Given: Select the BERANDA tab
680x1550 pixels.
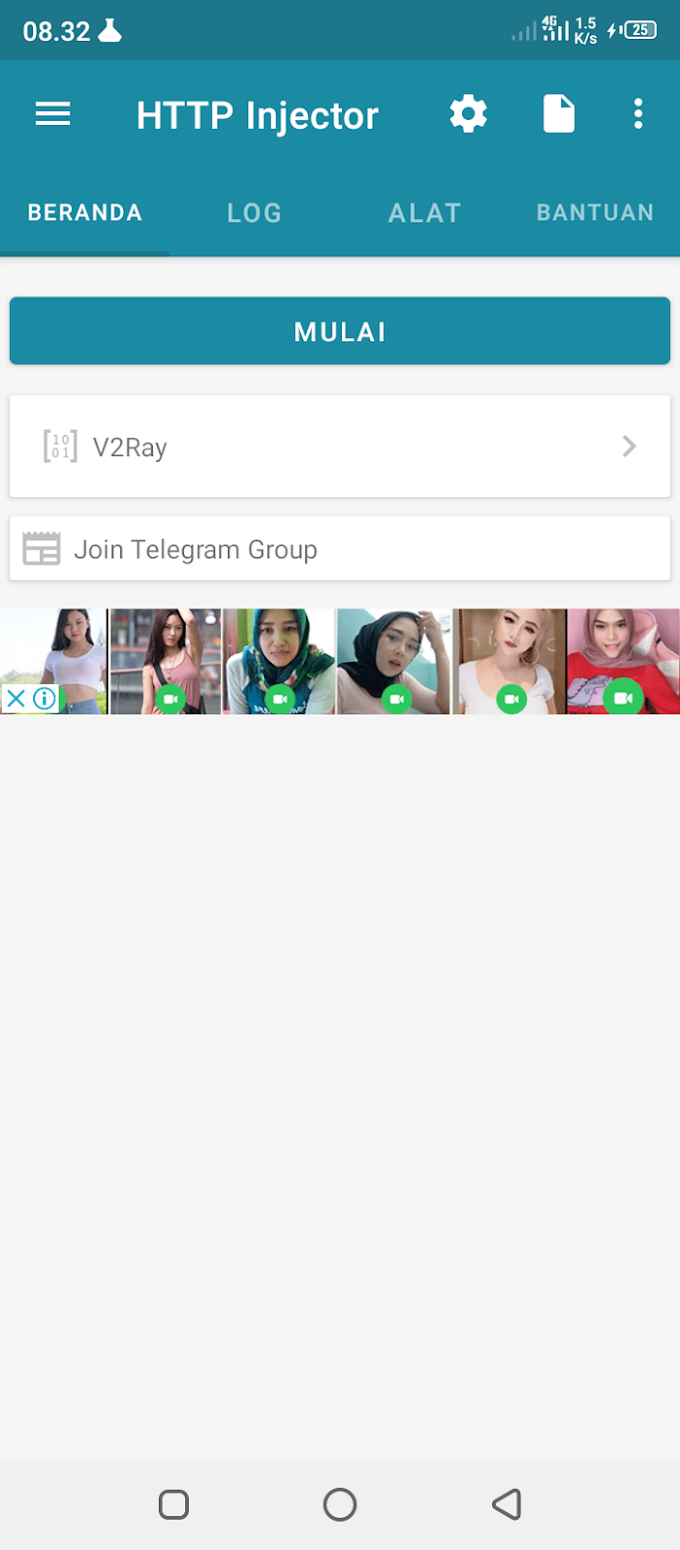Looking at the screenshot, I should click(x=85, y=213).
